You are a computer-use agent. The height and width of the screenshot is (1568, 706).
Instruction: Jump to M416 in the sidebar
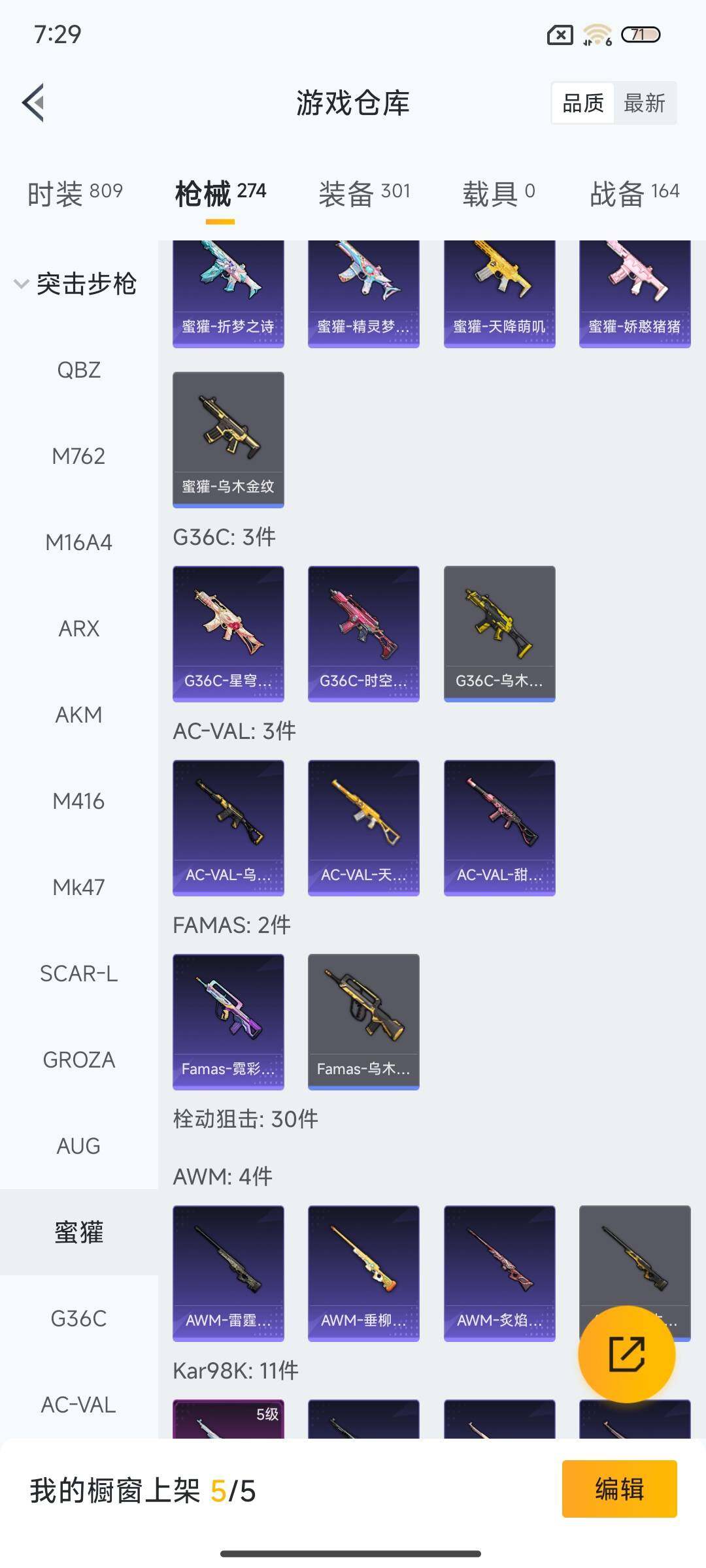click(79, 801)
